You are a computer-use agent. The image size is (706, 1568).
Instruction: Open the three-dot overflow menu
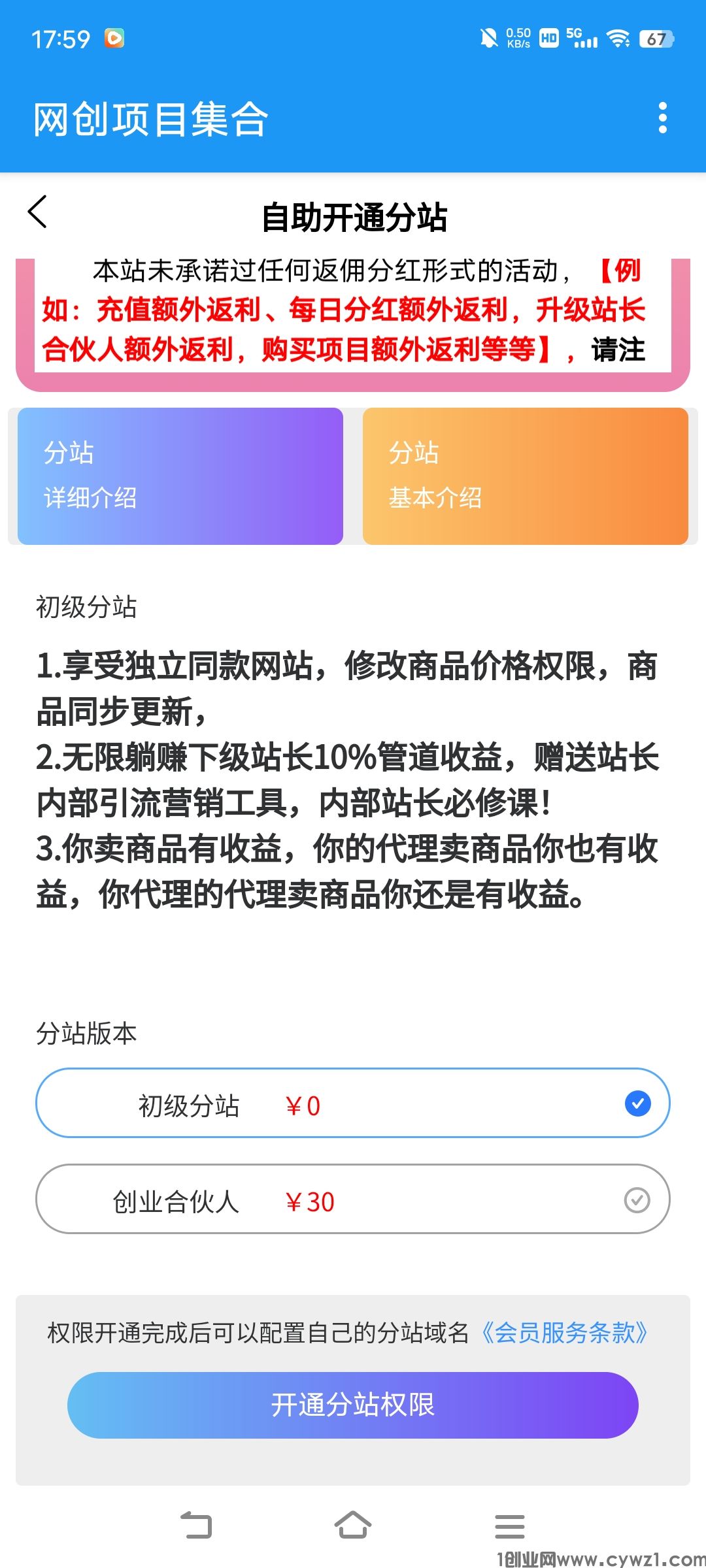662,118
